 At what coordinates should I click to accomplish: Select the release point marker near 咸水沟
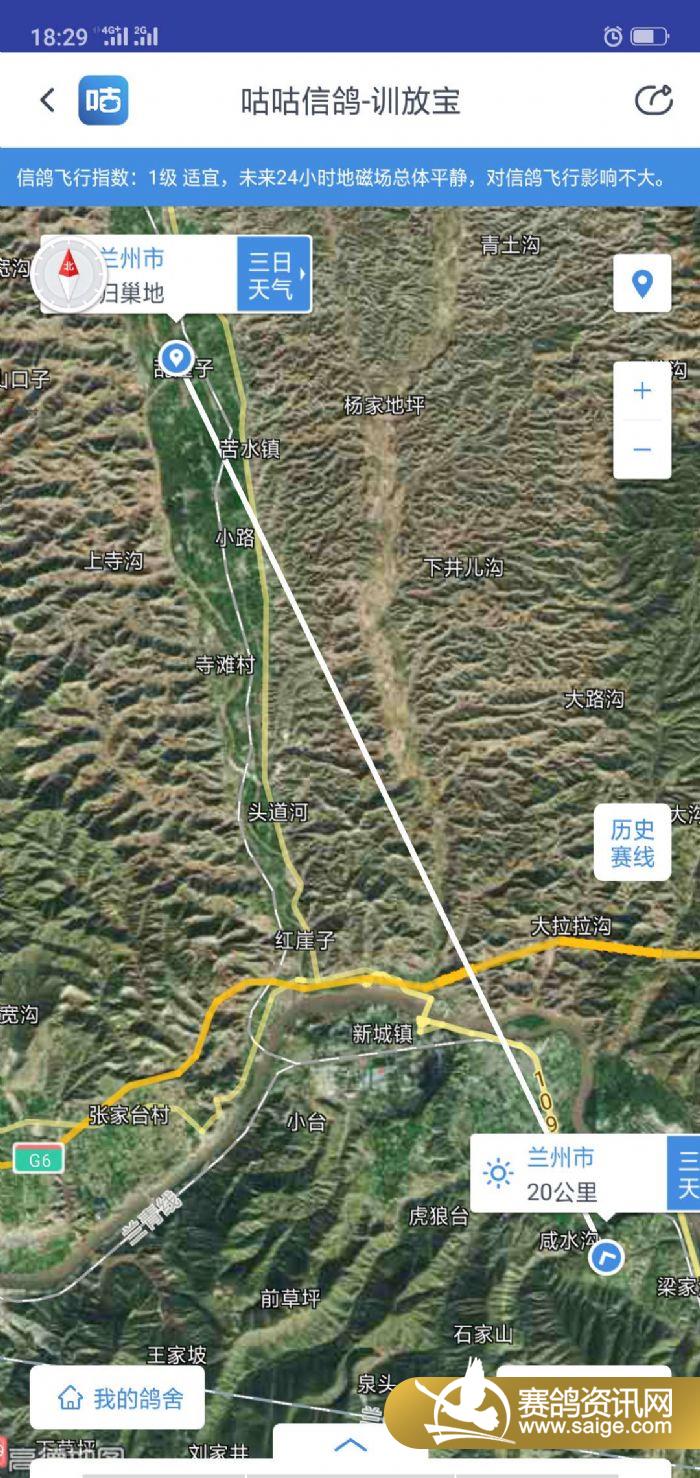pos(606,1257)
